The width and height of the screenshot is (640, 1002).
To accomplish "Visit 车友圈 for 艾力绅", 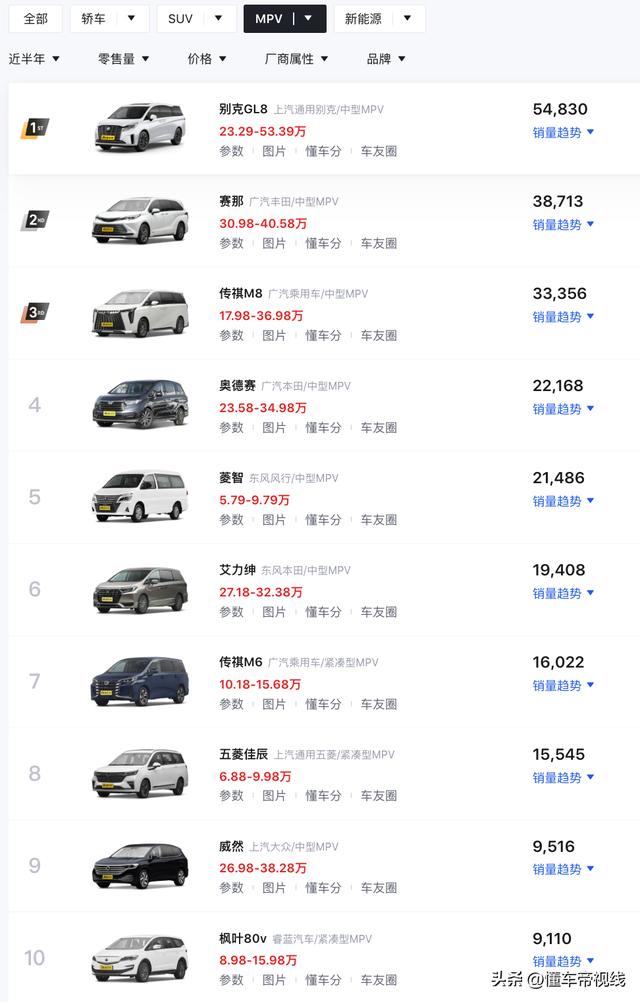I will 379,611.
